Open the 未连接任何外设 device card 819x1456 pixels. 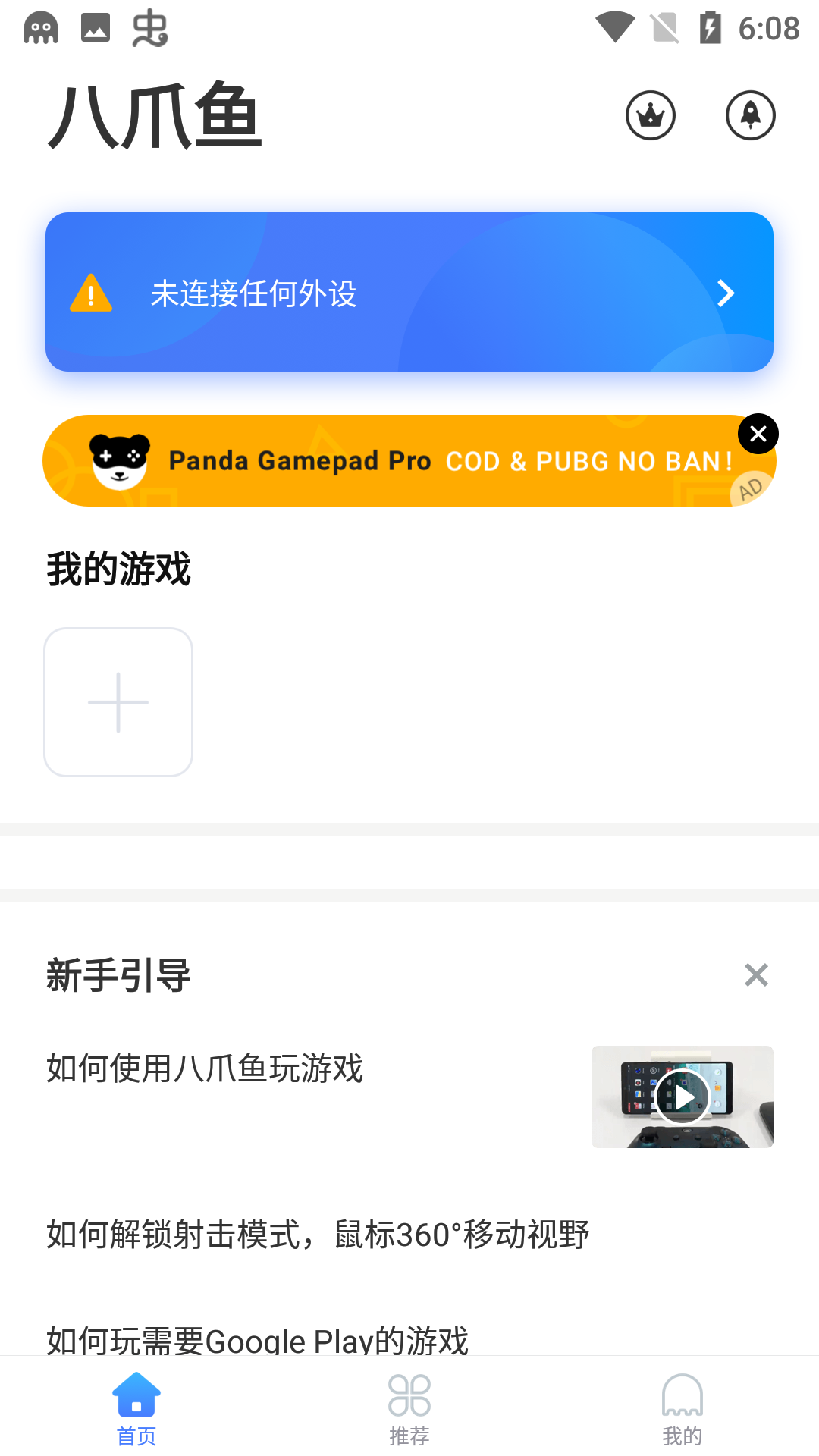click(409, 292)
